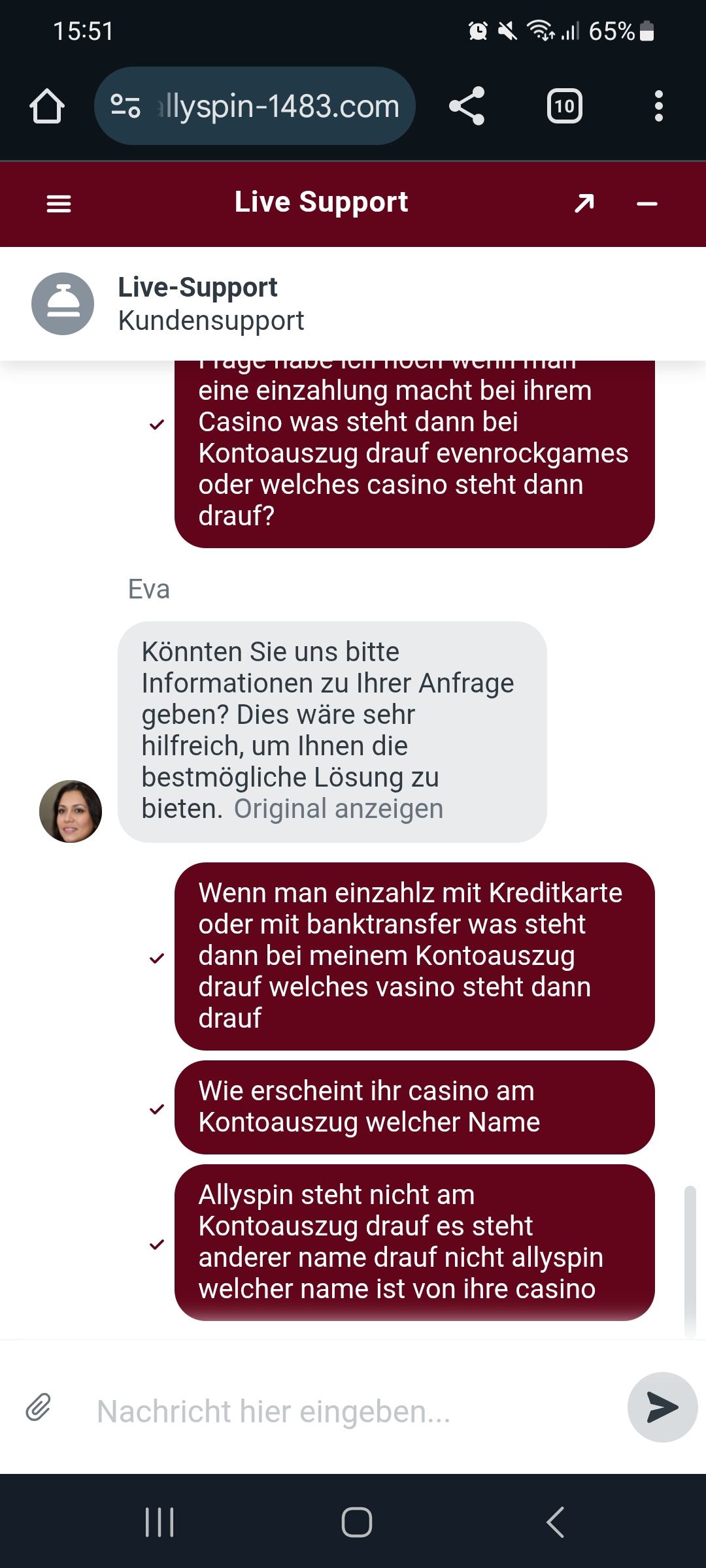Pop out the chat window
706x1568 pixels.
(x=584, y=204)
